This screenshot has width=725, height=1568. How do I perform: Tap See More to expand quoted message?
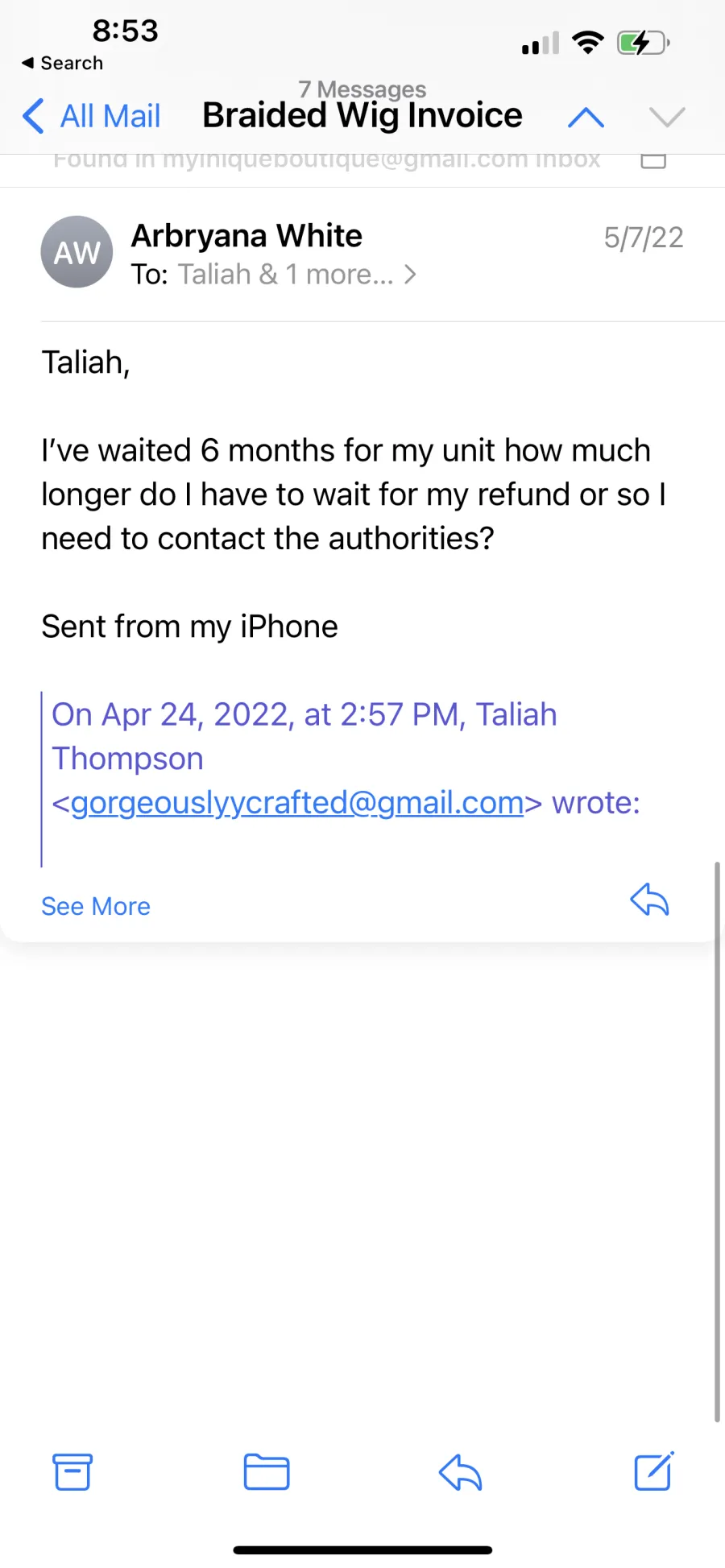(96, 906)
